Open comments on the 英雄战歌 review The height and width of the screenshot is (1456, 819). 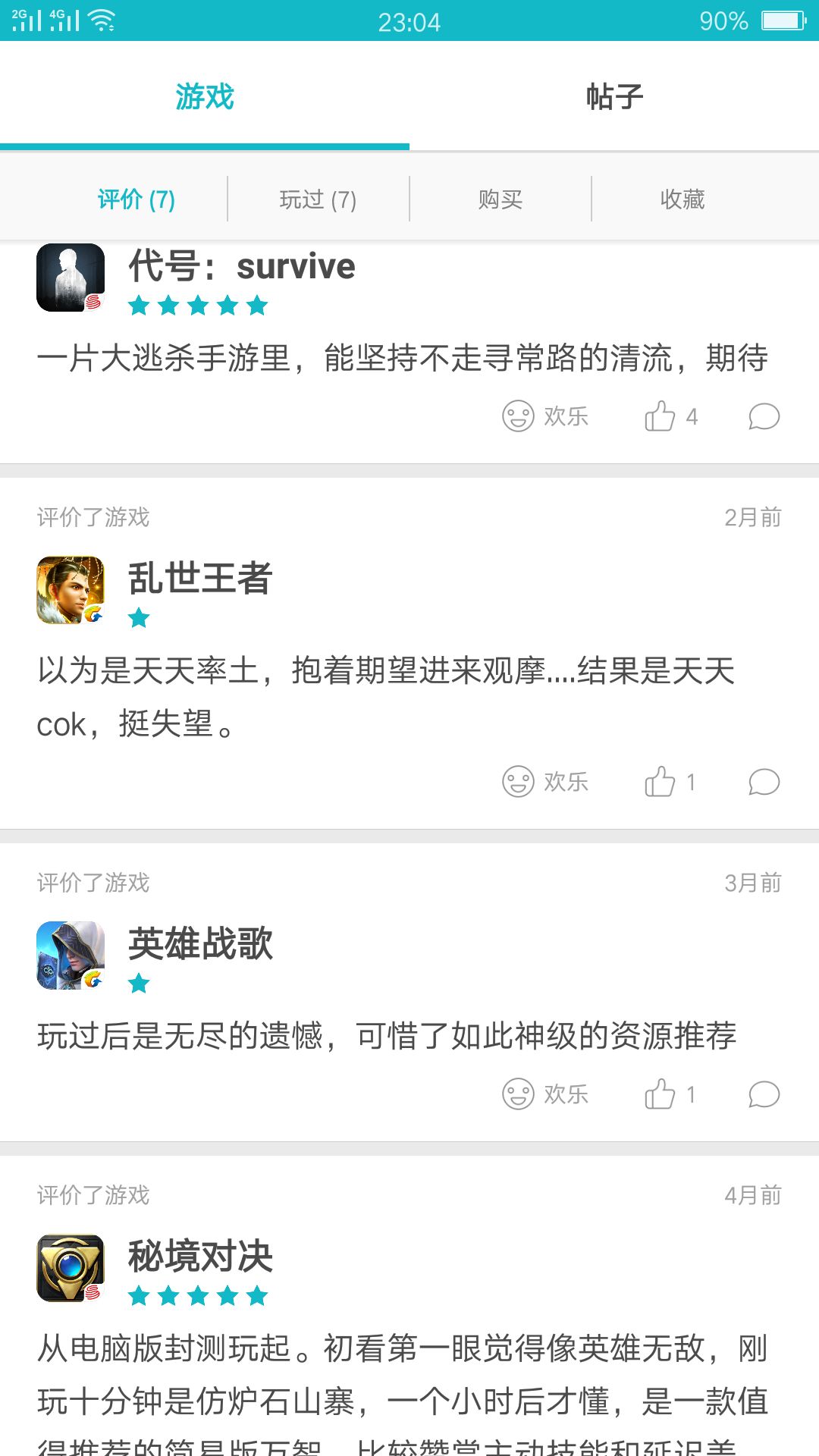764,1094
